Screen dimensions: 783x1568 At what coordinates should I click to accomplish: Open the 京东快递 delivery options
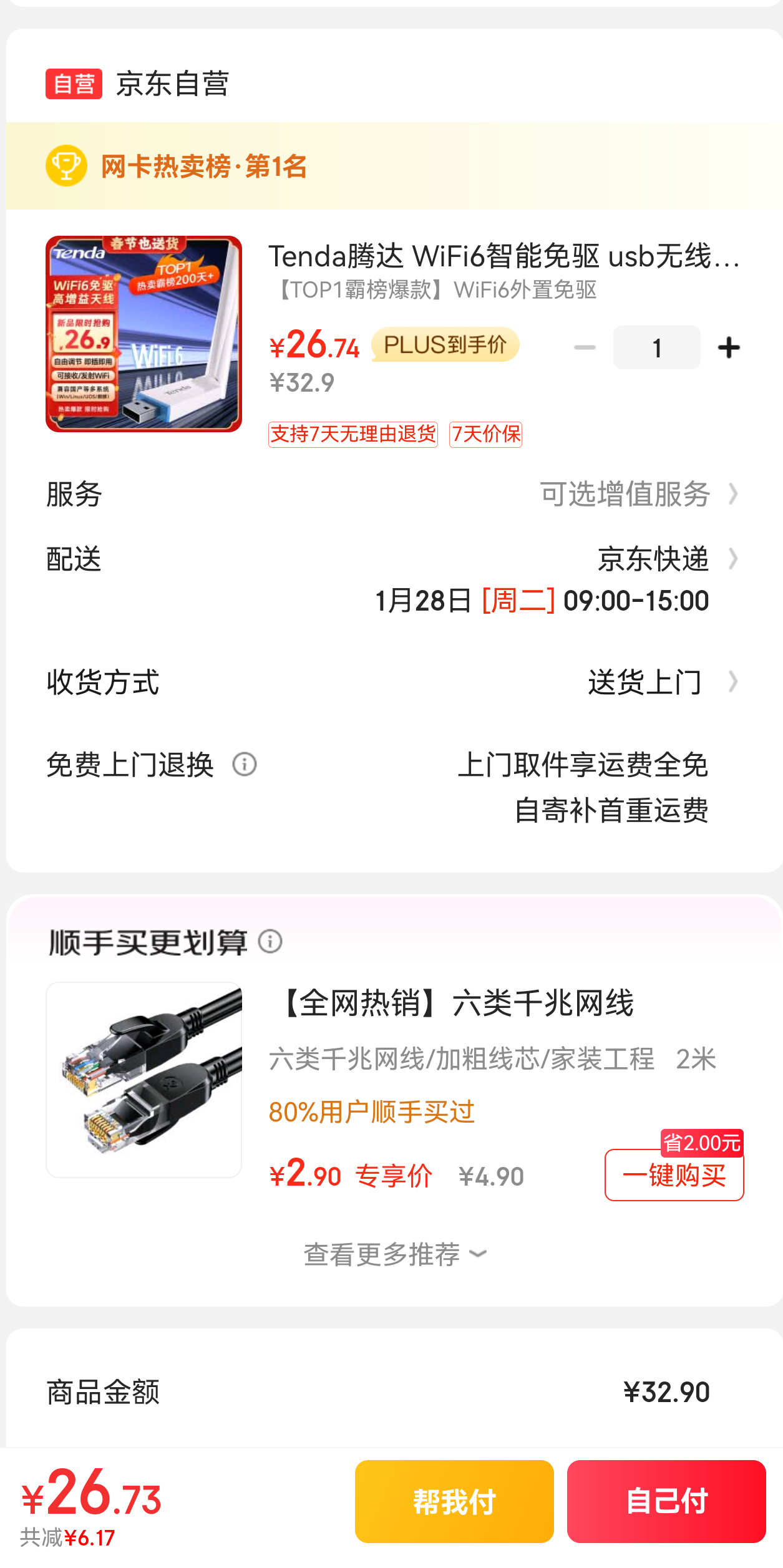point(653,559)
